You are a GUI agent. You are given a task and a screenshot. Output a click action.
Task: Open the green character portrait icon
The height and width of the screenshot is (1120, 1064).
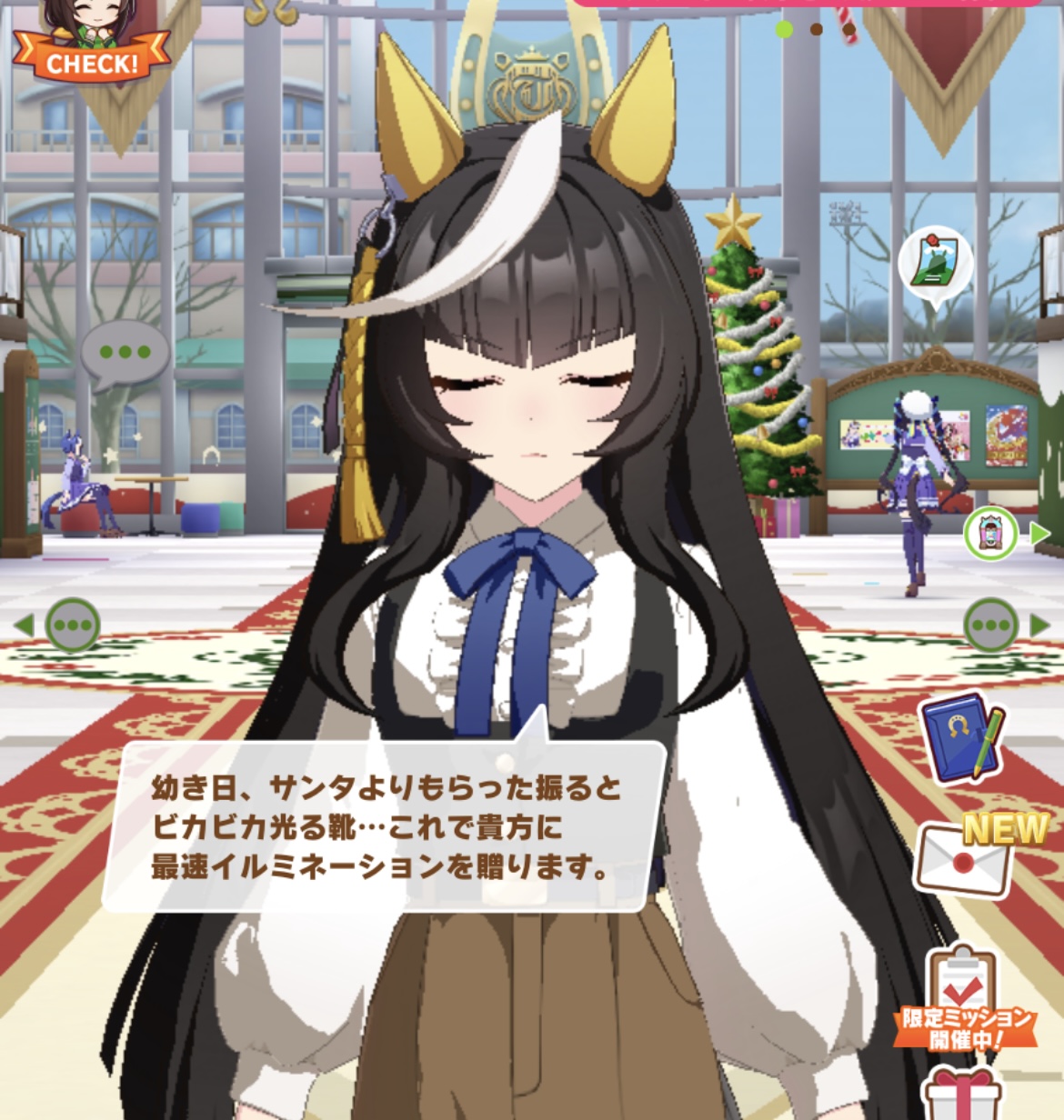pos(990,534)
